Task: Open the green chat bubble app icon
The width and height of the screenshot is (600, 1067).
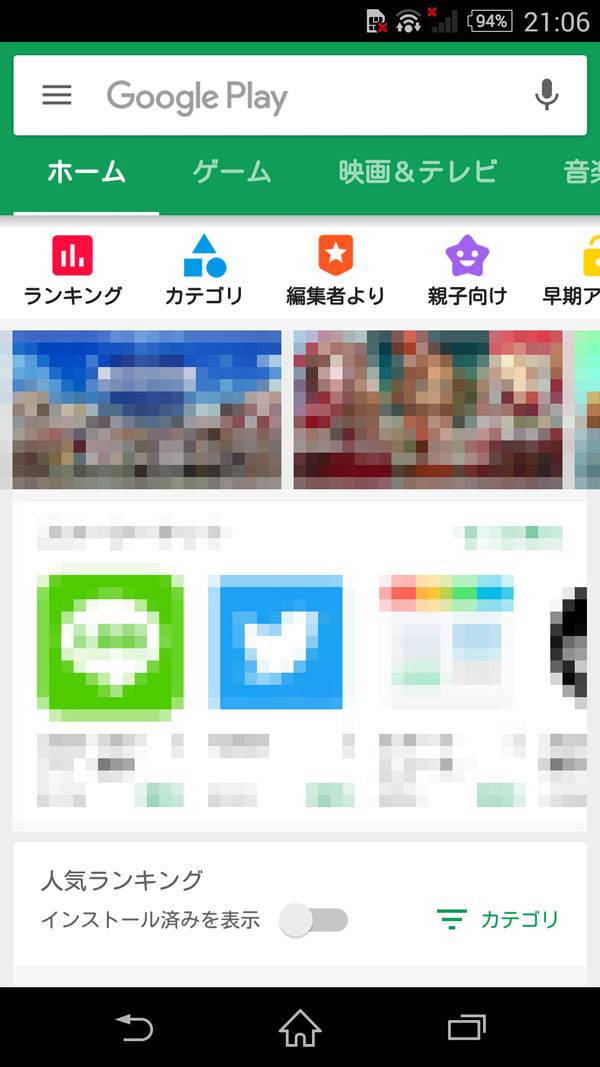Action: coord(110,642)
